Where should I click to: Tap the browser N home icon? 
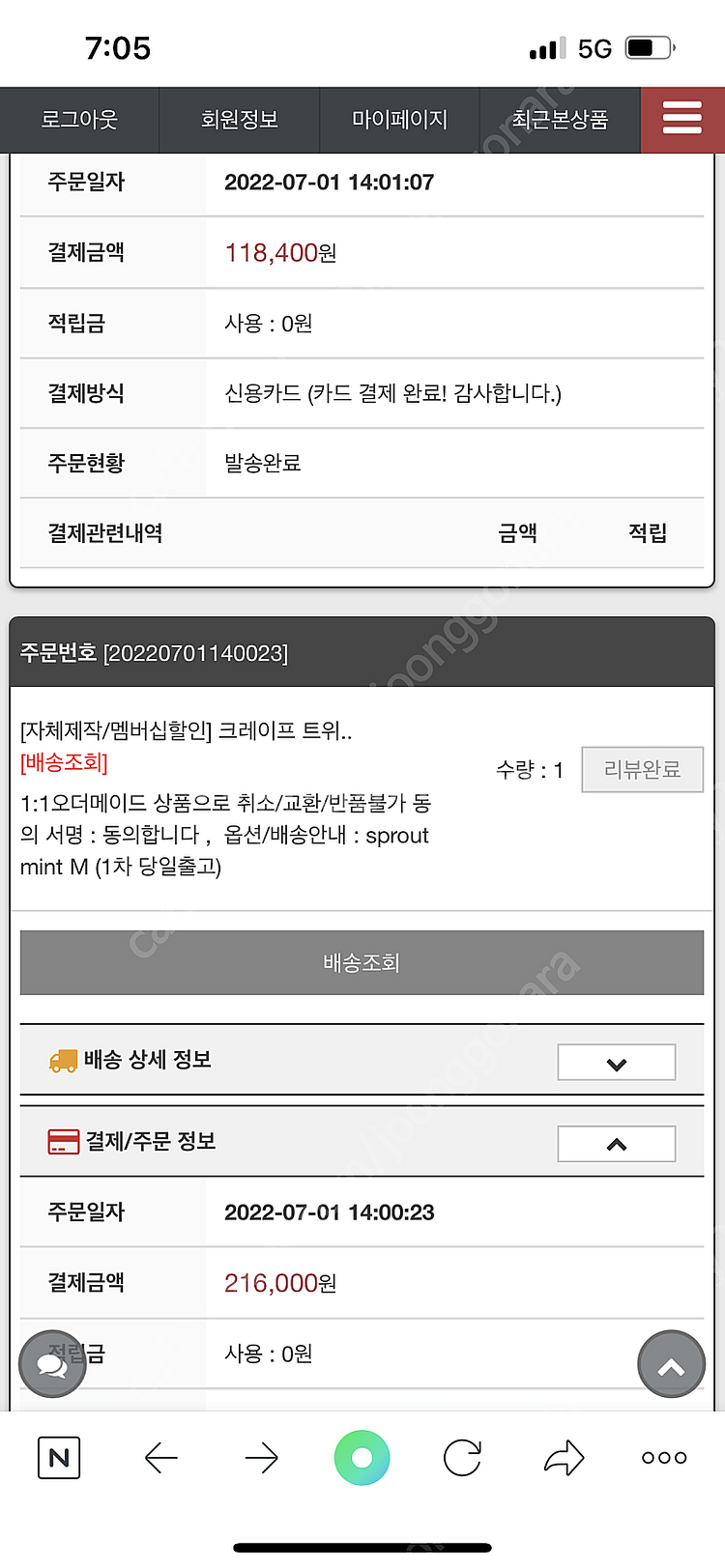pyautogui.click(x=59, y=1458)
